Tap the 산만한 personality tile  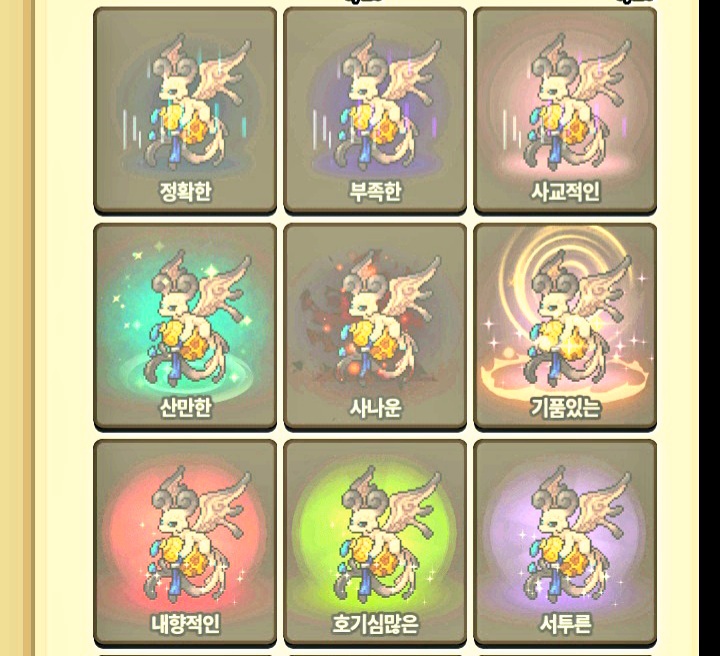point(185,325)
